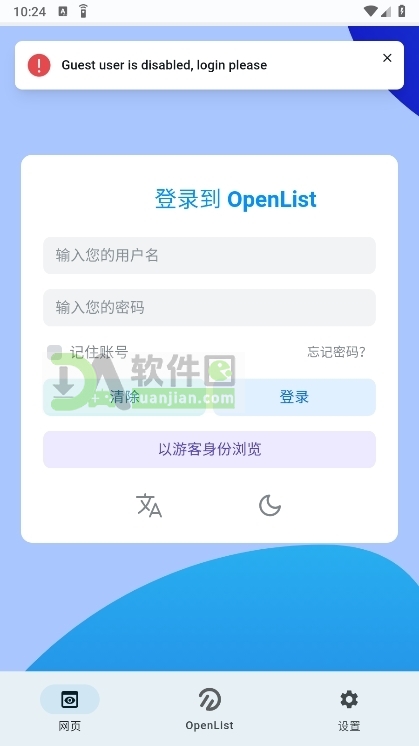Open the 忘记密码? link
The height and width of the screenshot is (746, 419).
tap(337, 352)
